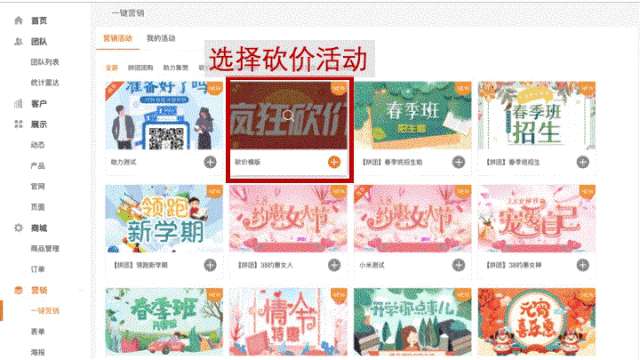Open 订单 in the sidebar
Screen dimensions: 640x360
[38, 269]
